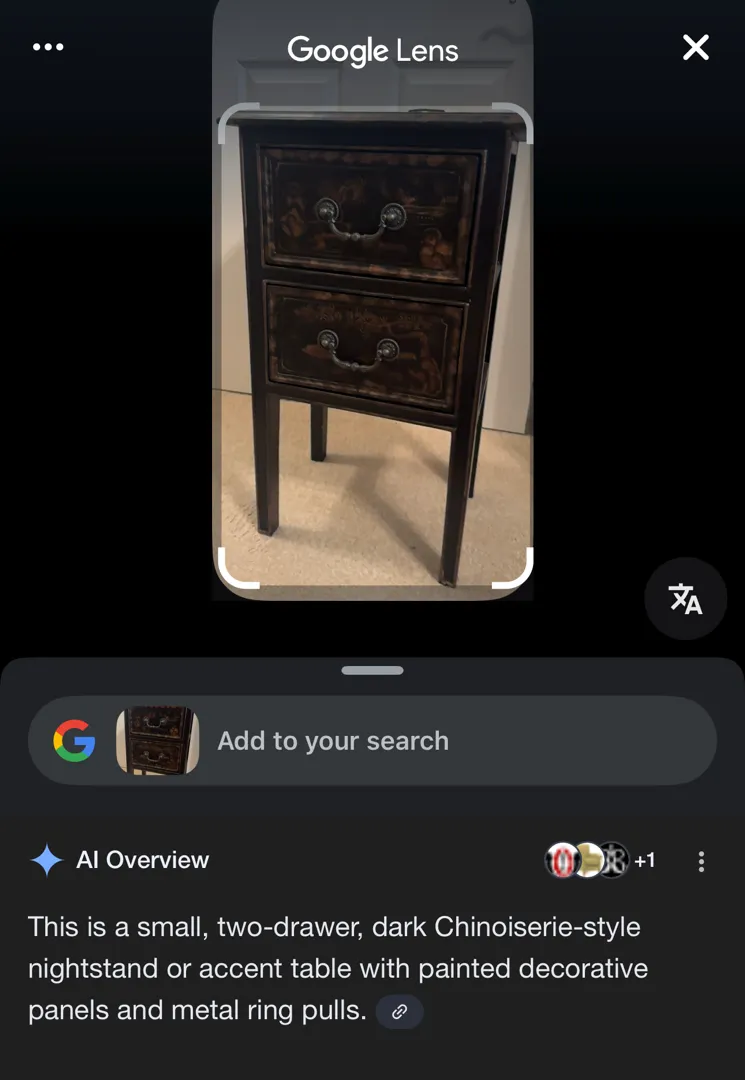Tap the nightstand thumbnail in the search bar

click(157, 741)
